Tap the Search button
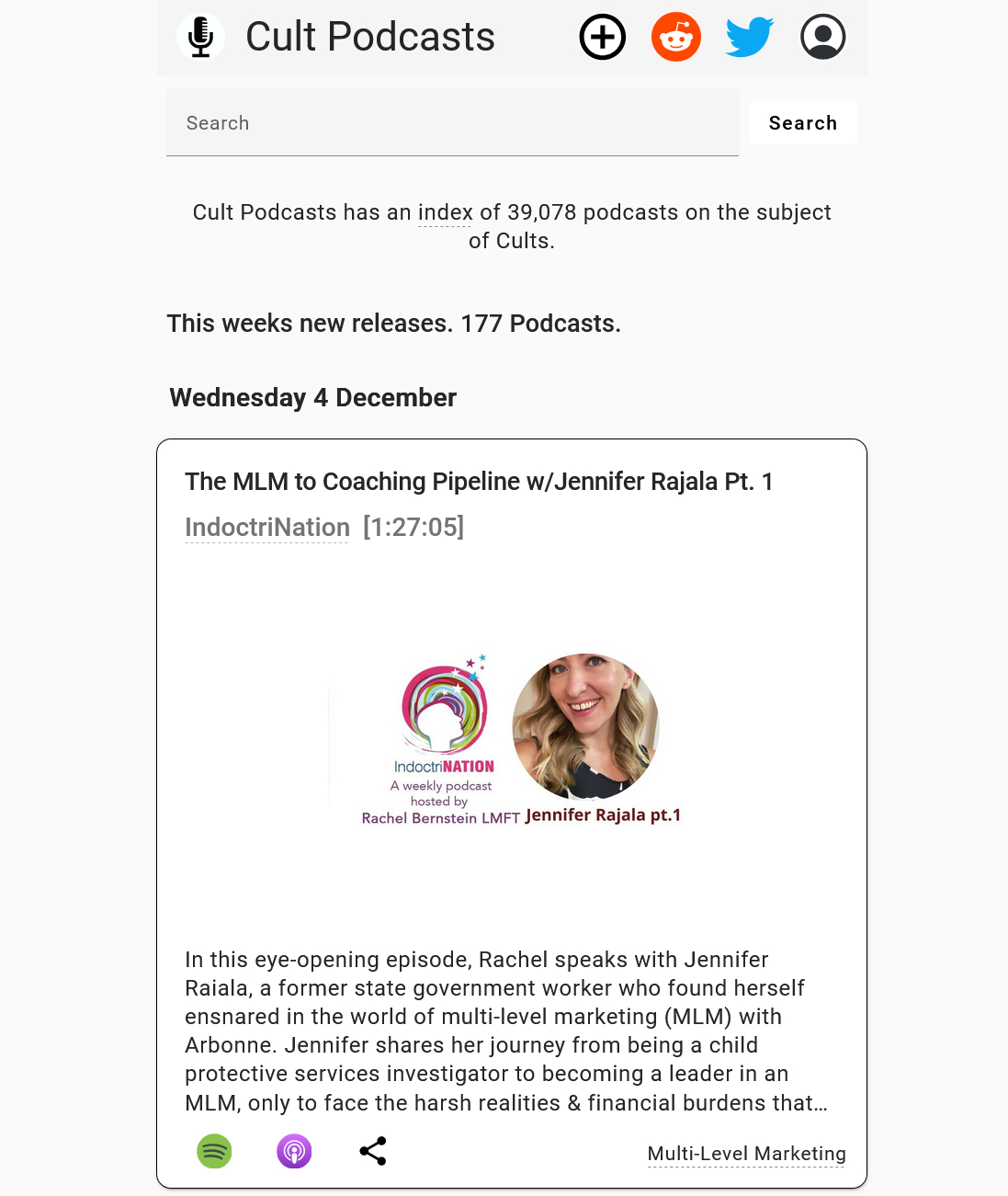Image resolution: width=1008 pixels, height=1196 pixels. [802, 123]
